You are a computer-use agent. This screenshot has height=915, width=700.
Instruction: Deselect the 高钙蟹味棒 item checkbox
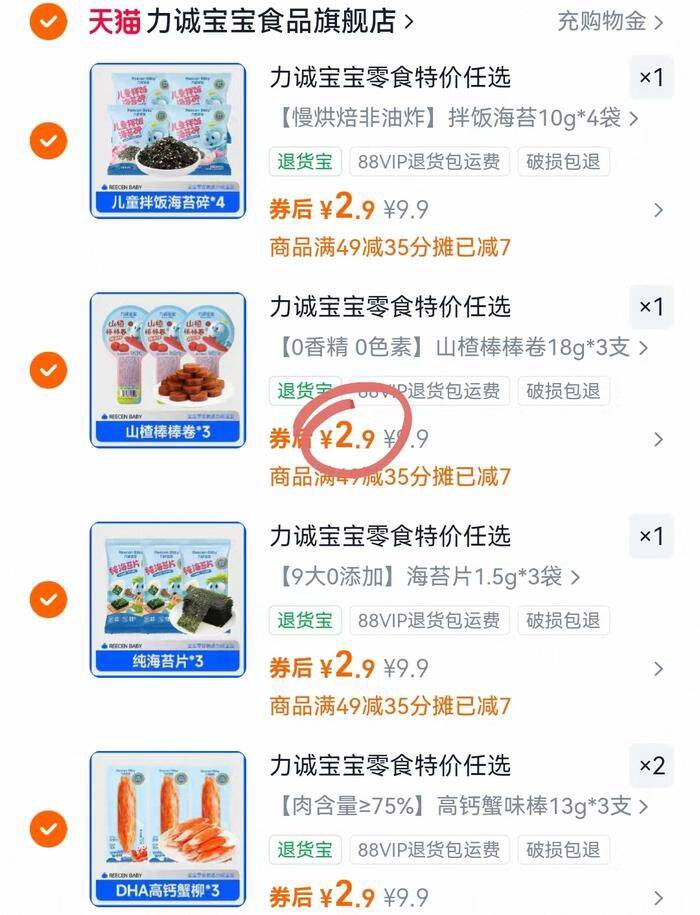coord(48,829)
